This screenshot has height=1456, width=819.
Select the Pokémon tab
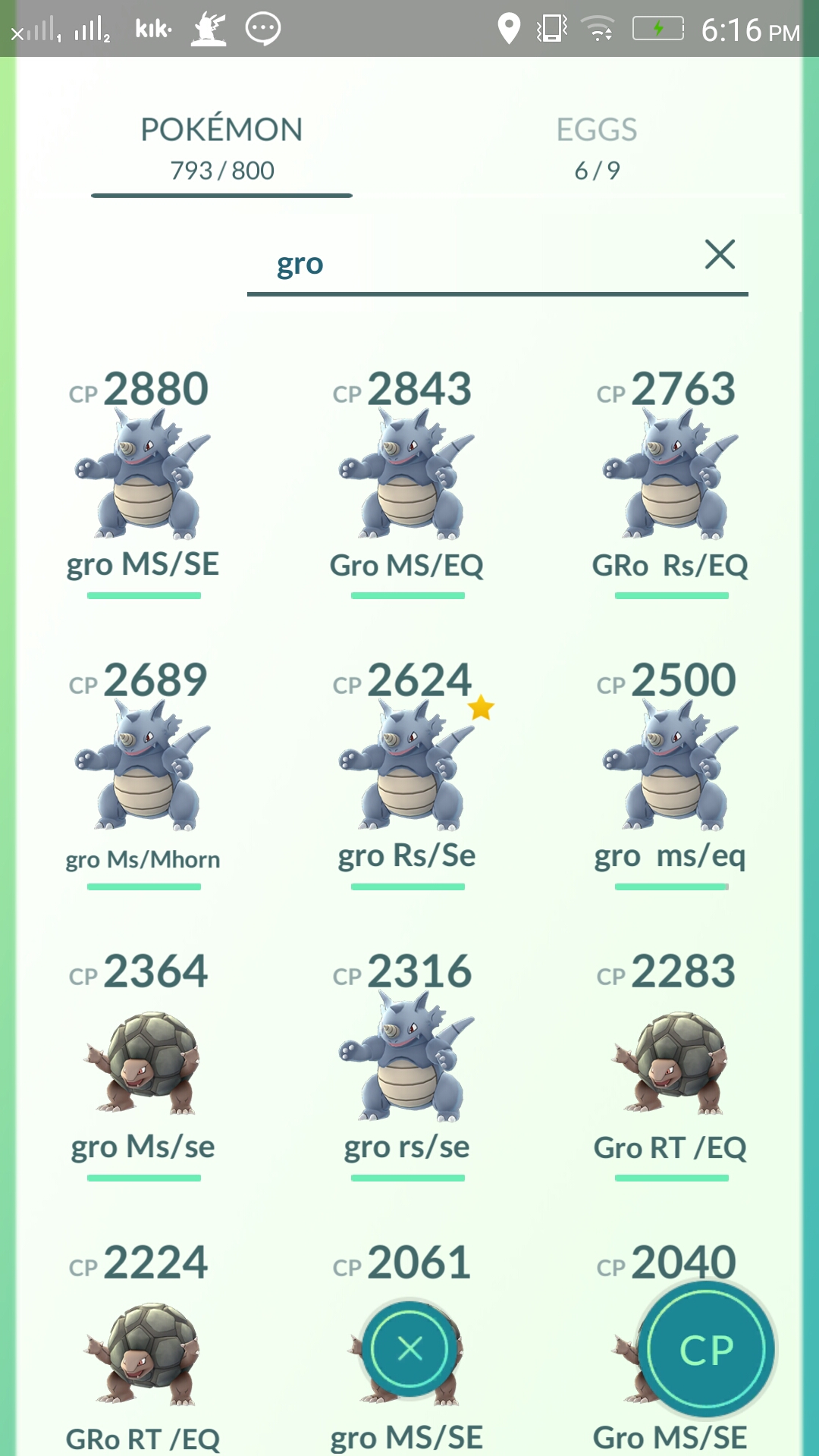click(x=221, y=149)
